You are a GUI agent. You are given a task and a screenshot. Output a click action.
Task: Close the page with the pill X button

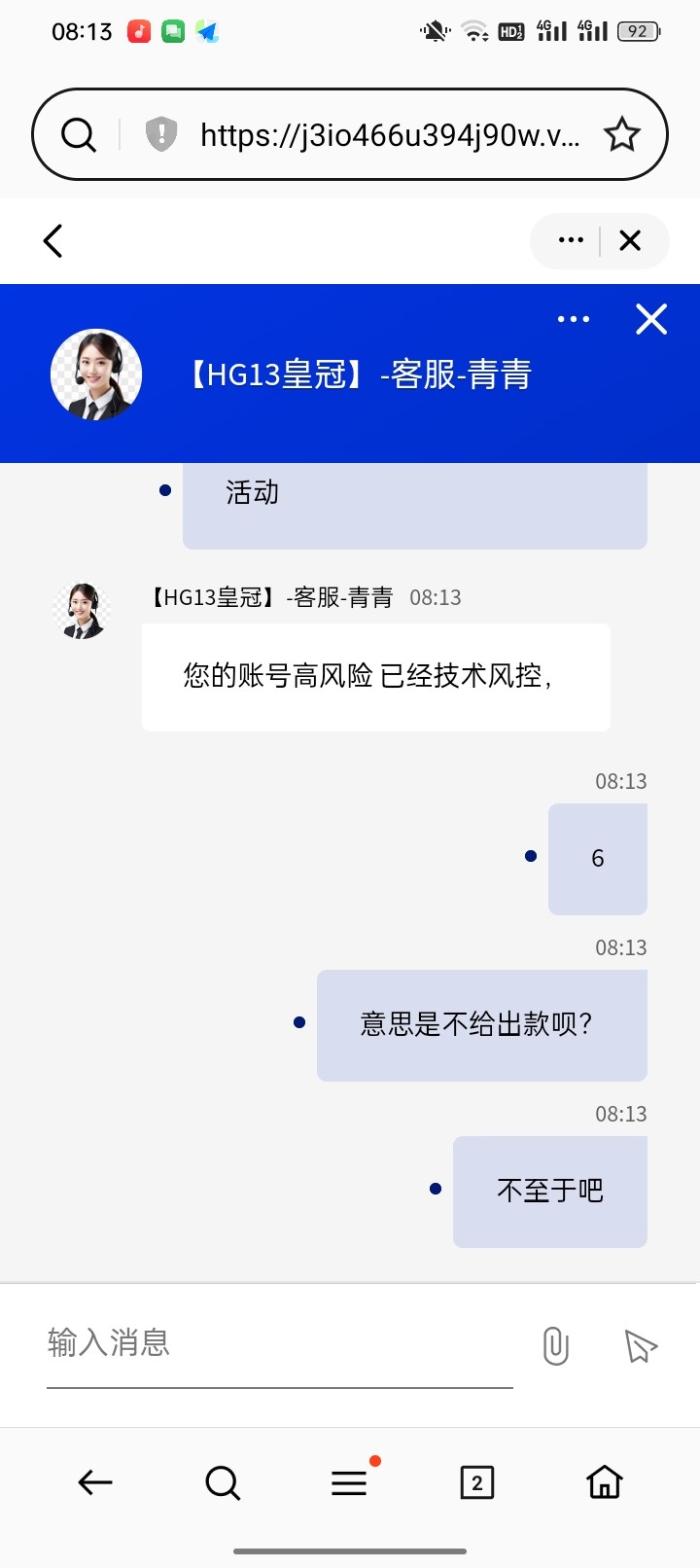tap(630, 240)
